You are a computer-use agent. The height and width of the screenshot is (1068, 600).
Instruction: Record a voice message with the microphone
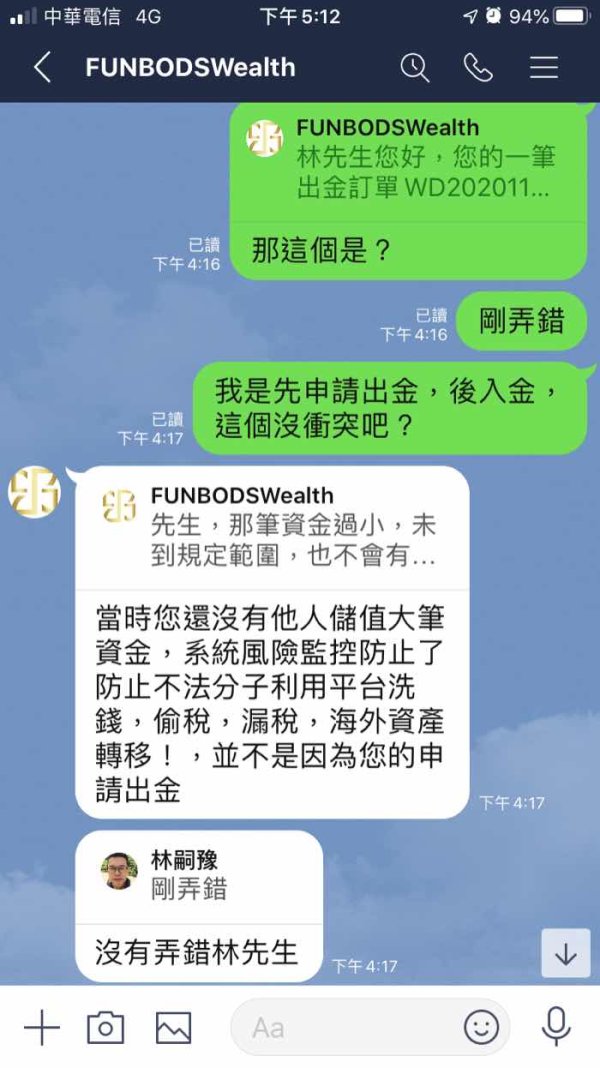click(x=556, y=1027)
